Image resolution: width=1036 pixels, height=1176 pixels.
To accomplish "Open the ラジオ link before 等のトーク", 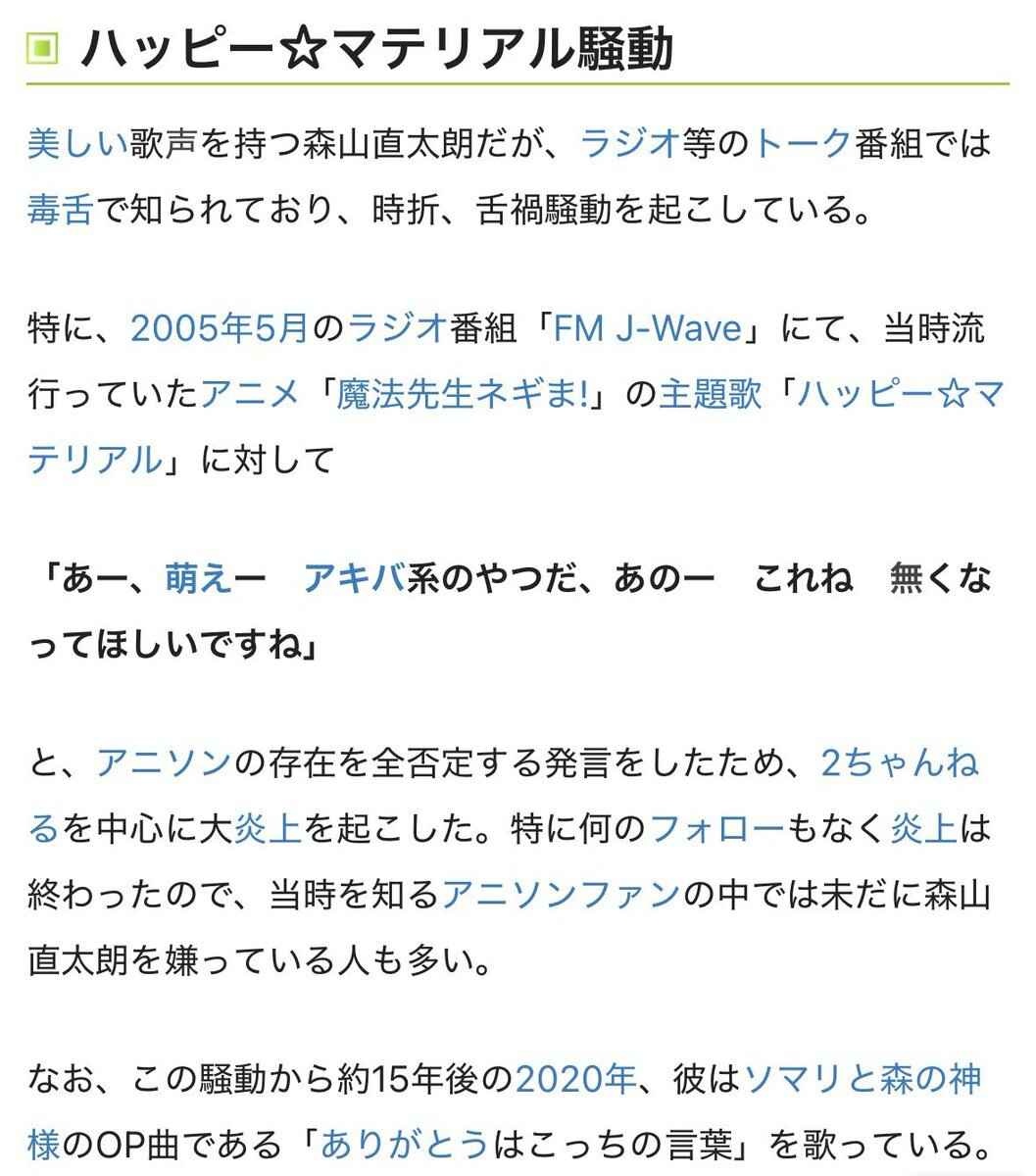I will pos(629,143).
